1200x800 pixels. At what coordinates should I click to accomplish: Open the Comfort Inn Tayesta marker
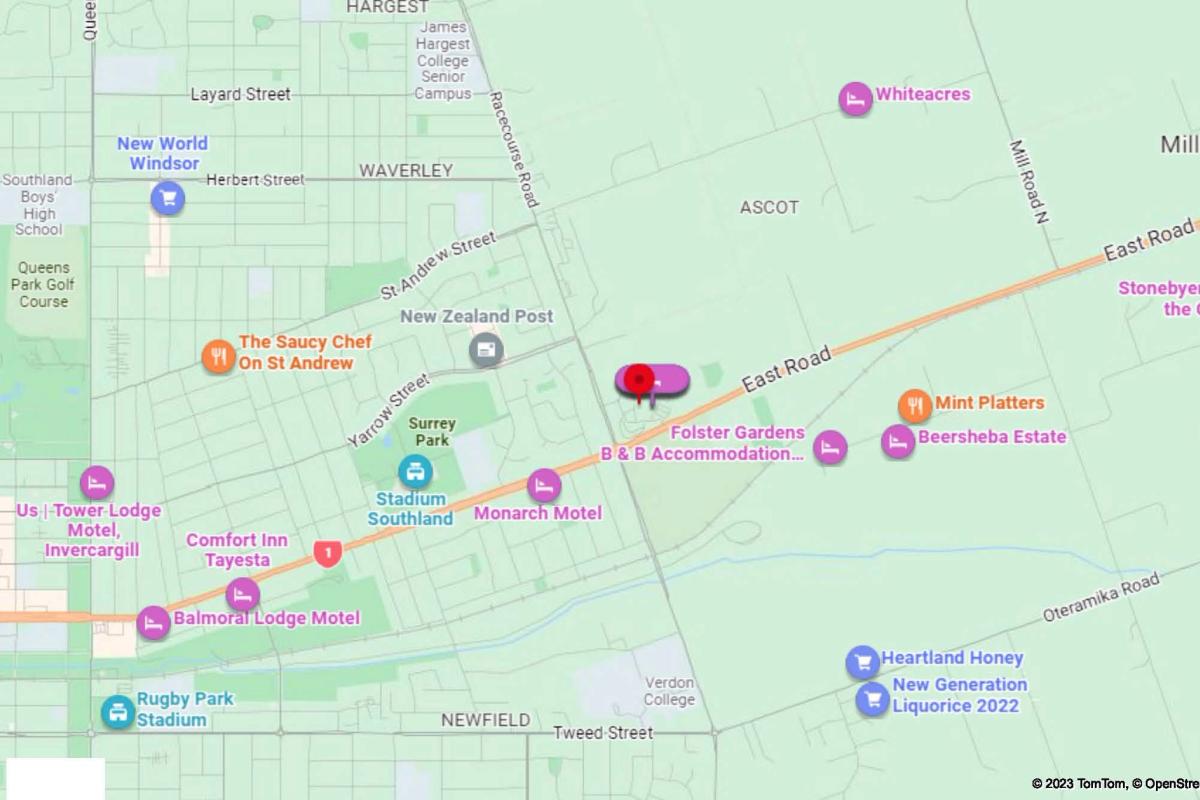[x=242, y=595]
